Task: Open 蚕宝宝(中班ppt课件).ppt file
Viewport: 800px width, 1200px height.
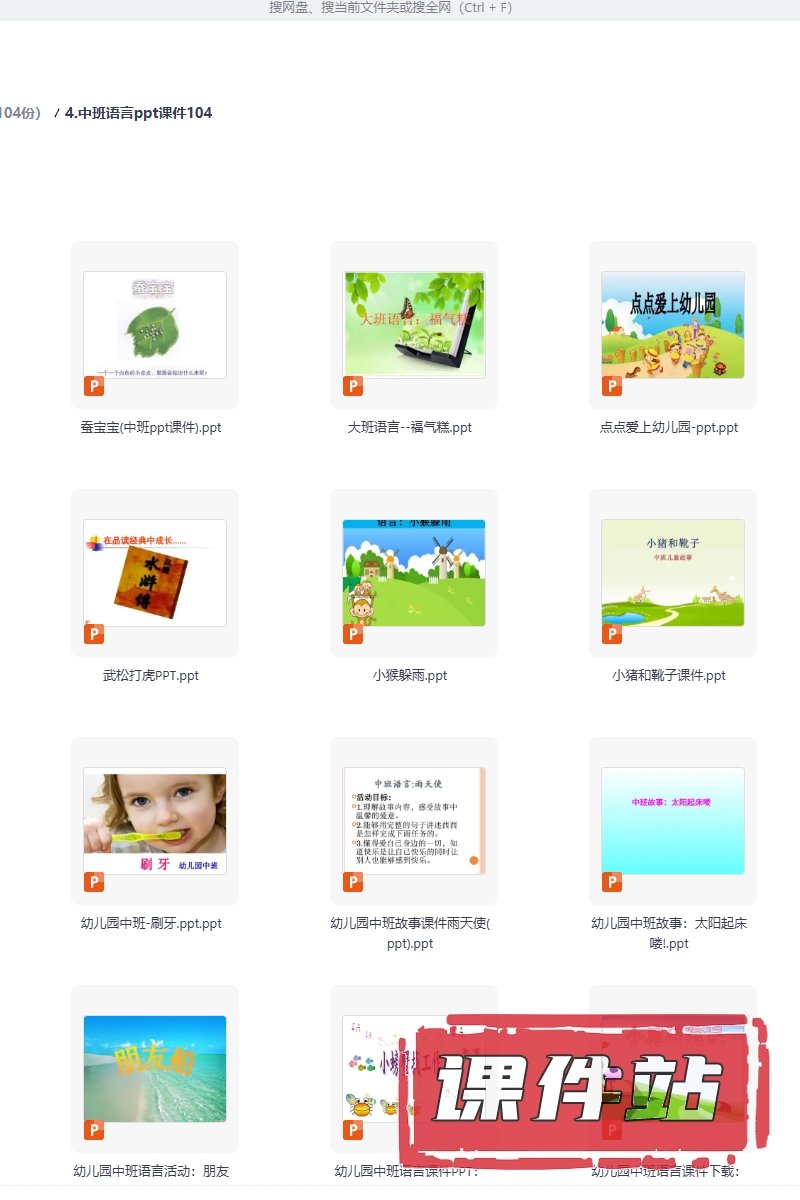Action: (x=155, y=325)
